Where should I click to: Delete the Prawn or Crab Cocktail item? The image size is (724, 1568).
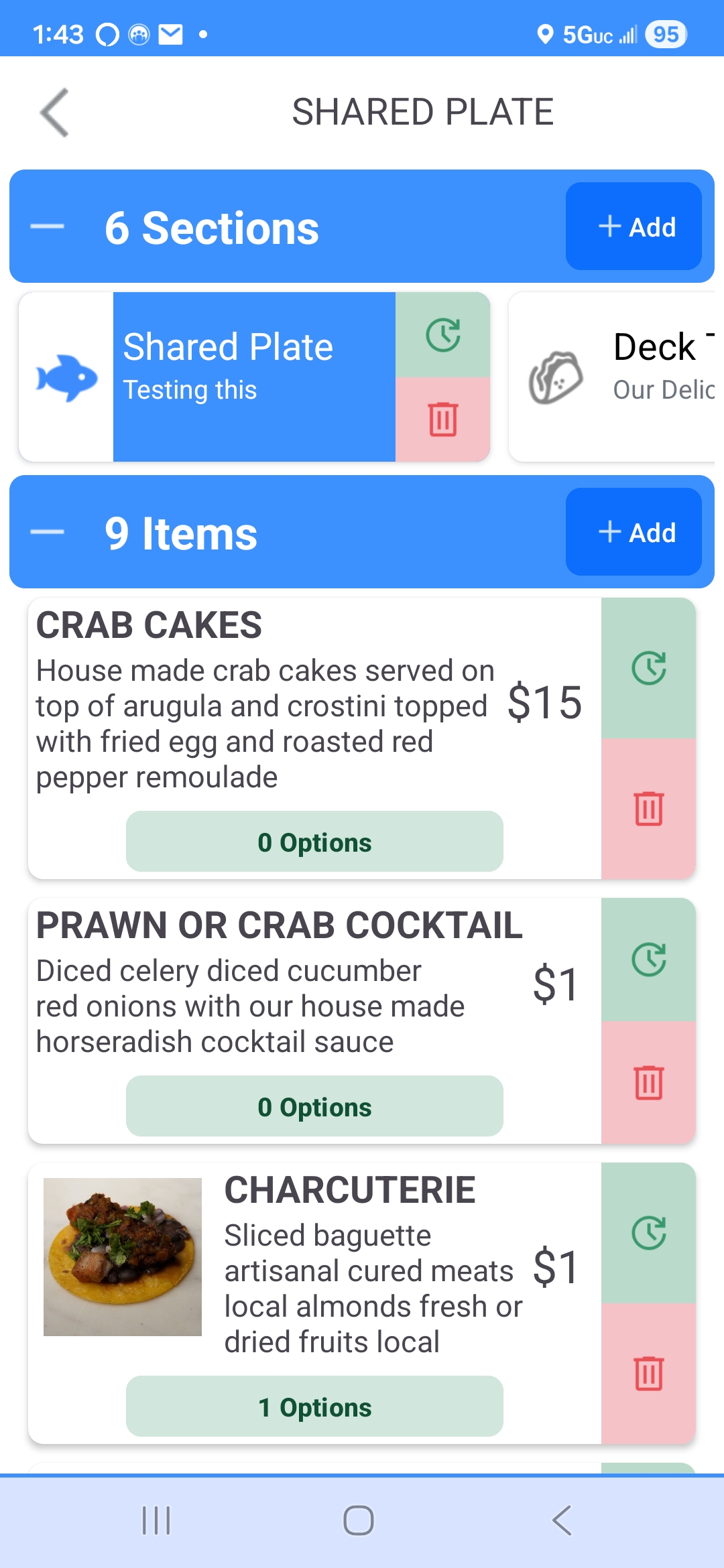coord(649,1082)
